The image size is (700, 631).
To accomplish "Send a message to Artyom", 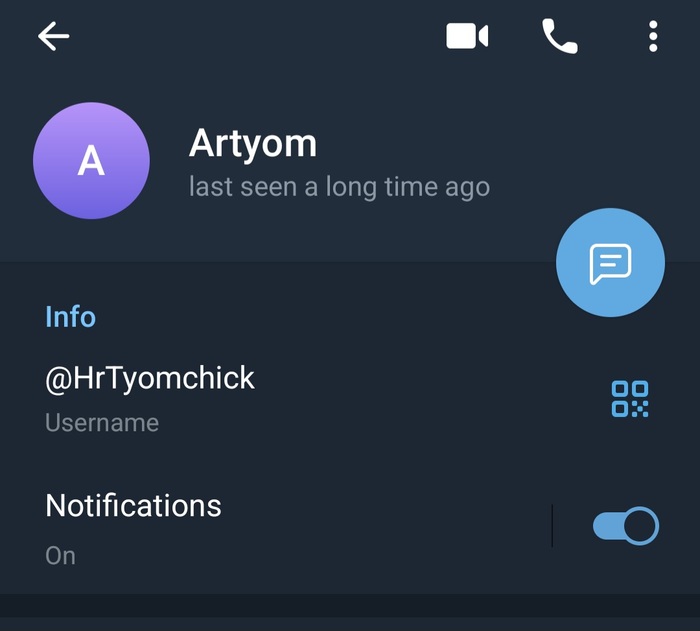I will [610, 262].
